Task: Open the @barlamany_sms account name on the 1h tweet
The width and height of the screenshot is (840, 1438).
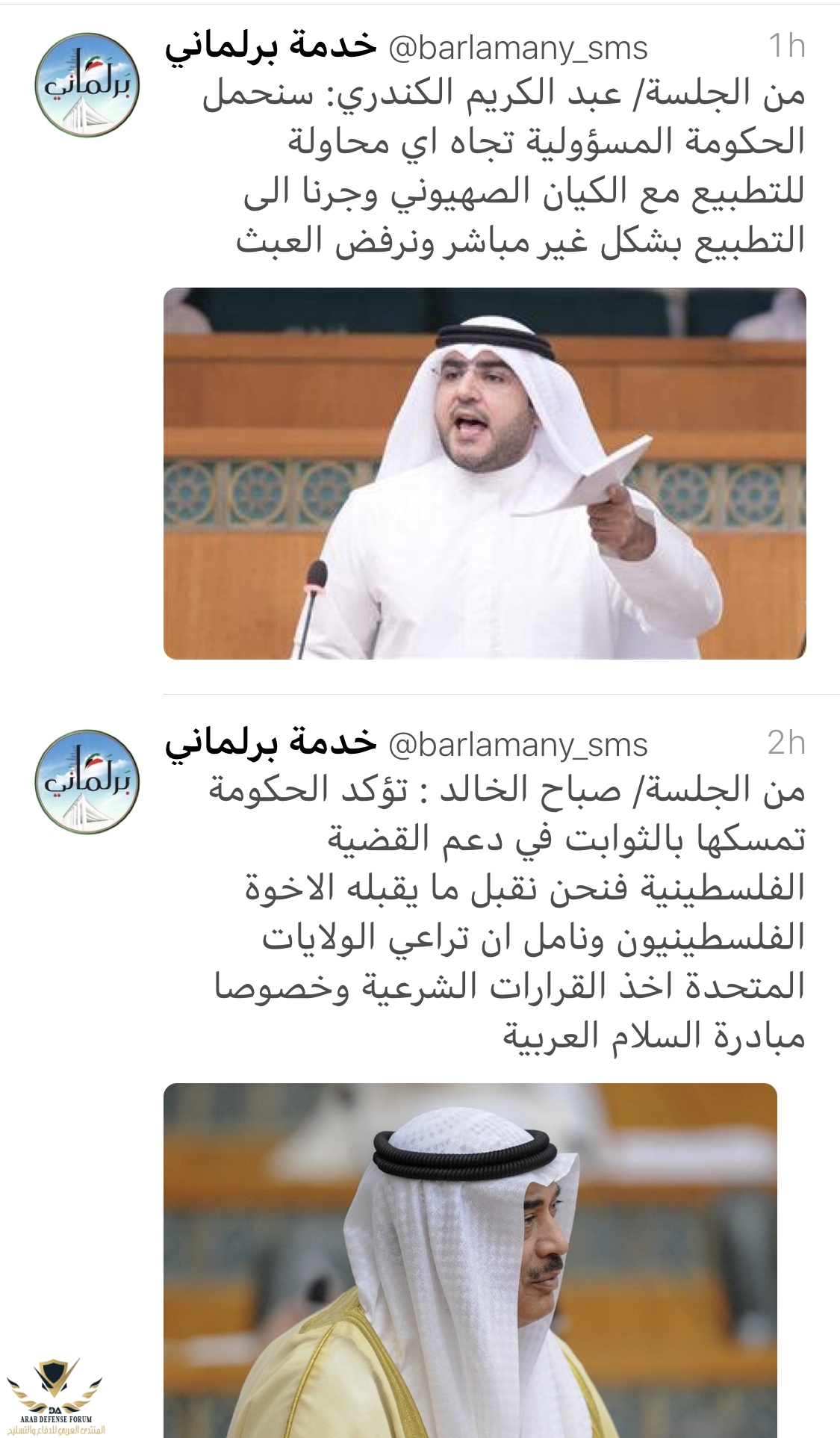Action: click(x=517, y=49)
